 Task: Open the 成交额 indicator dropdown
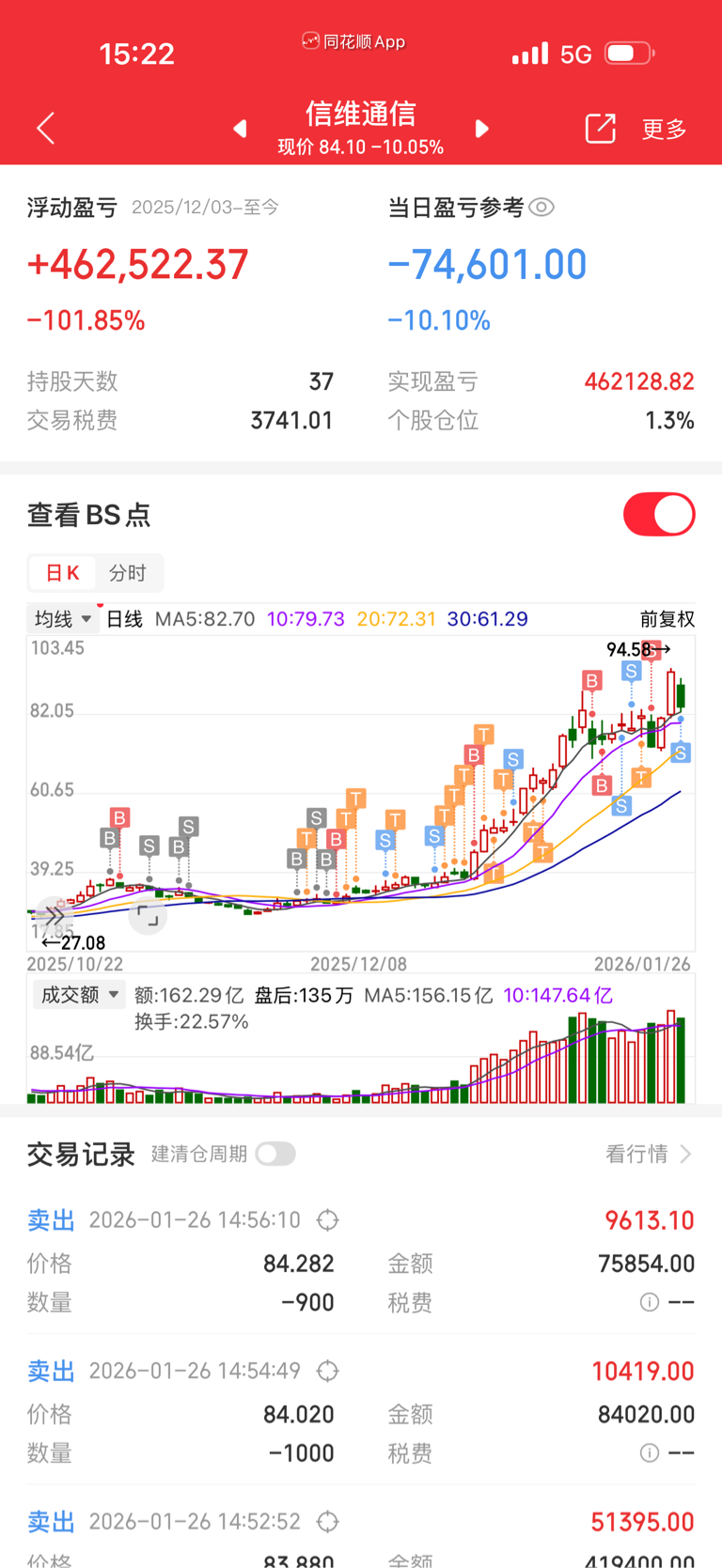pyautogui.click(x=80, y=995)
